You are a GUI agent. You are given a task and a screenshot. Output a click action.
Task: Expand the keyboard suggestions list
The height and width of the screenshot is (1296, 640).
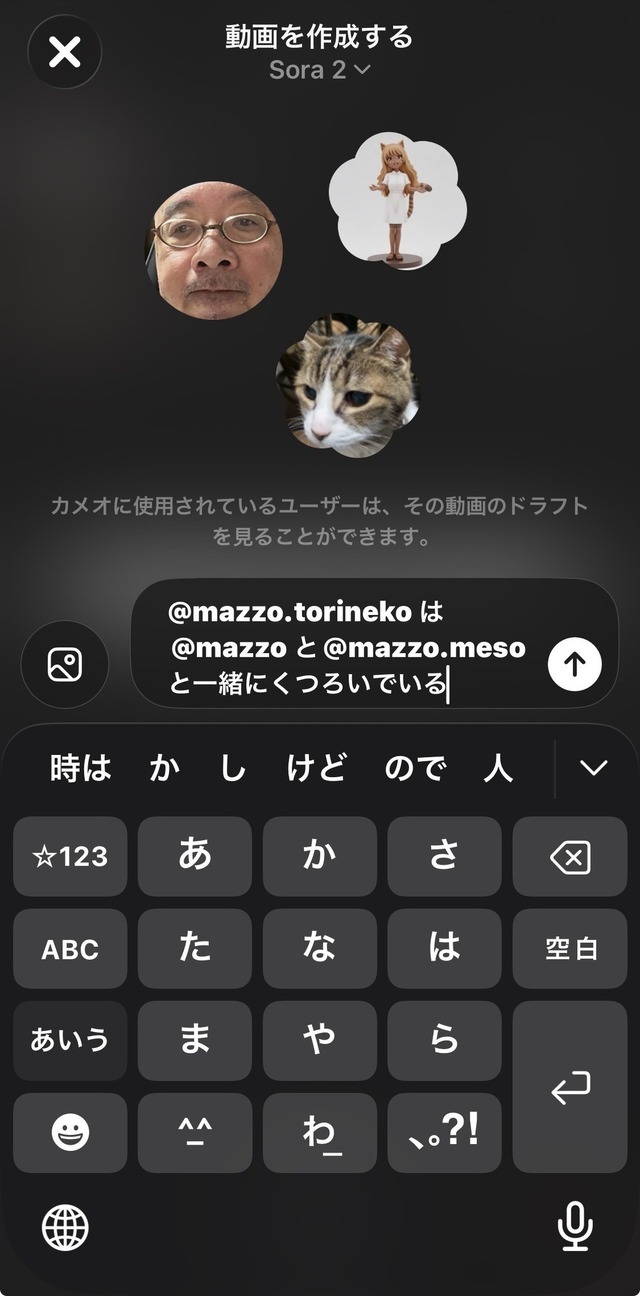pos(594,768)
